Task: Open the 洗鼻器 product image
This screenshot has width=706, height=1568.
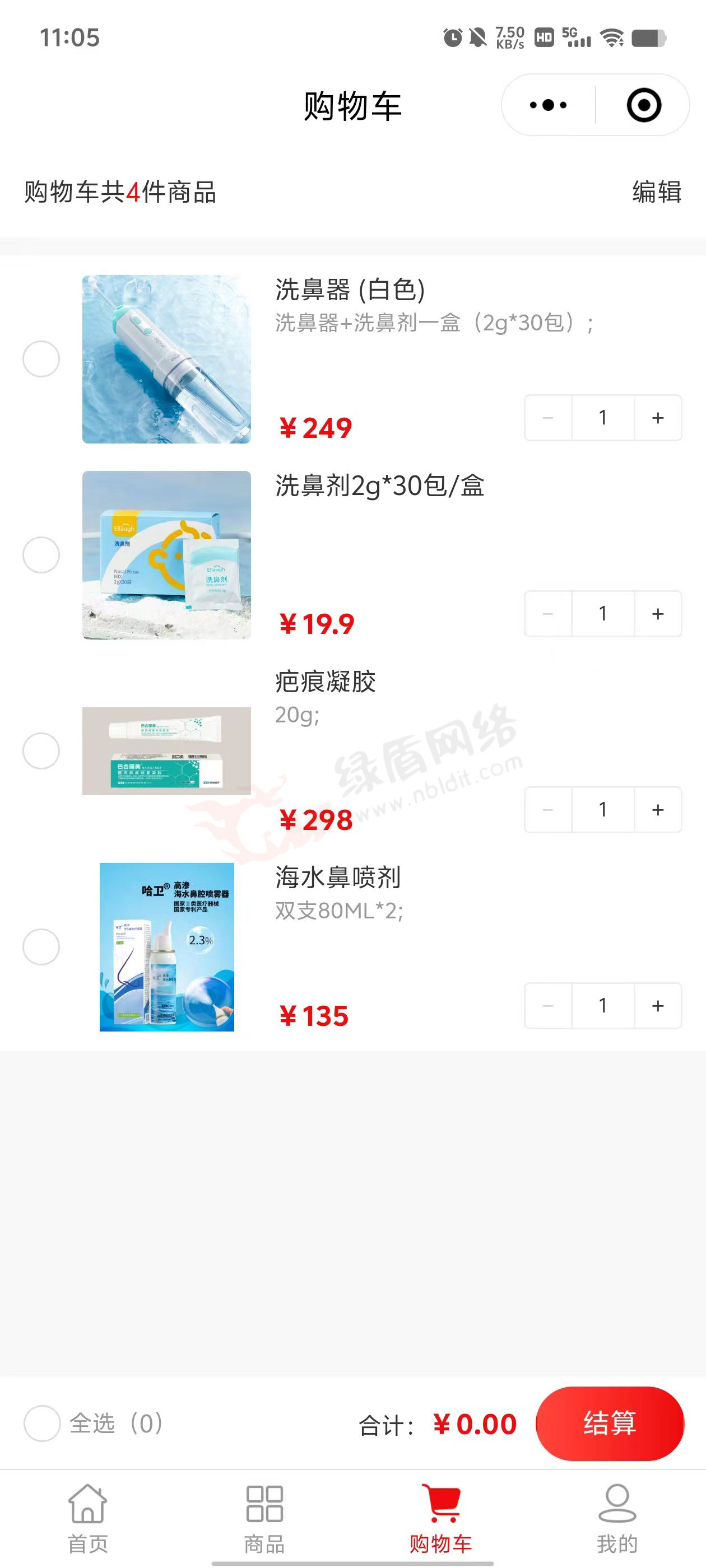Action: point(166,359)
